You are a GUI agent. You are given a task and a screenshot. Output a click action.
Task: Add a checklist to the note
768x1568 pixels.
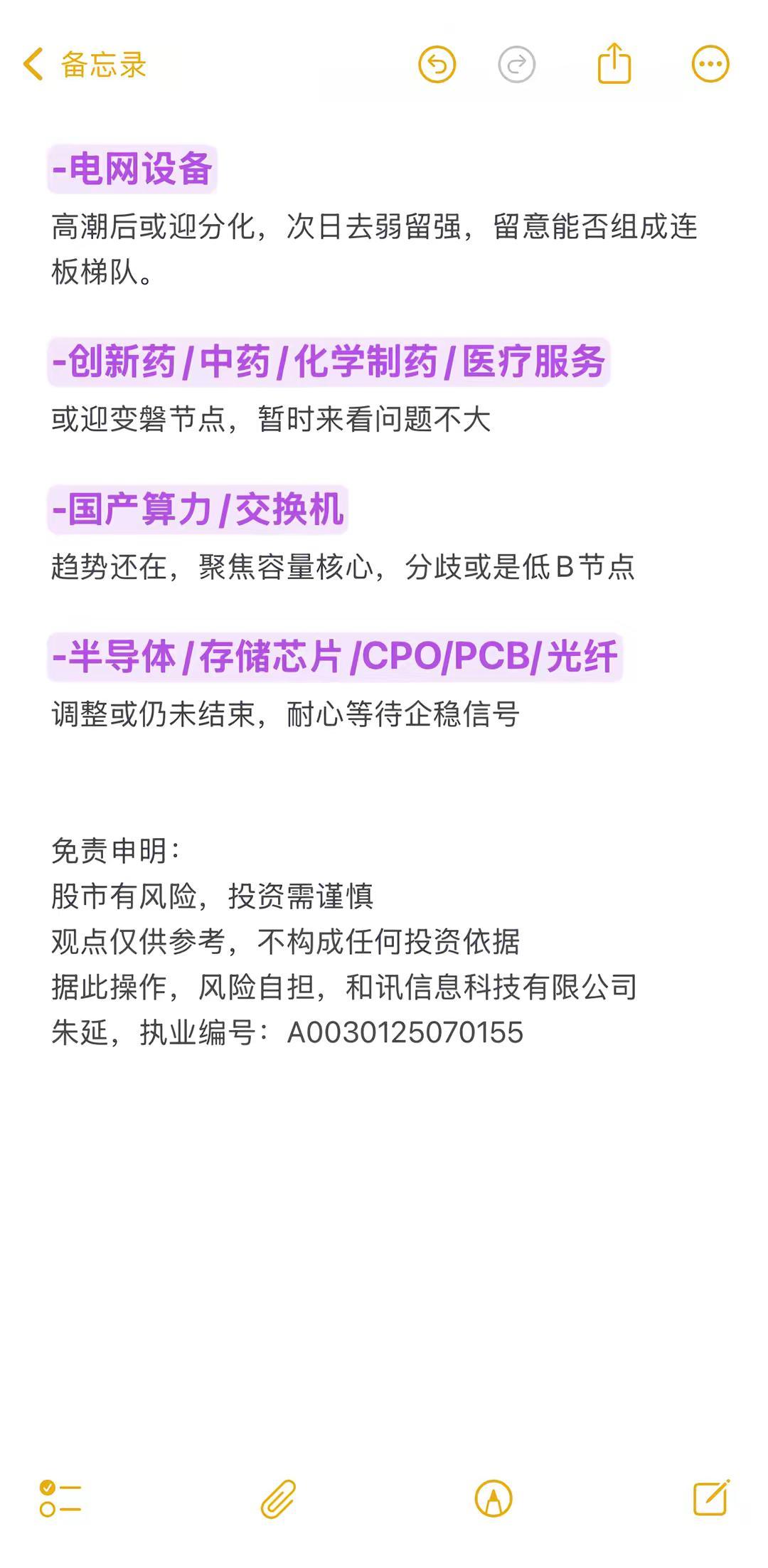pos(60,1499)
